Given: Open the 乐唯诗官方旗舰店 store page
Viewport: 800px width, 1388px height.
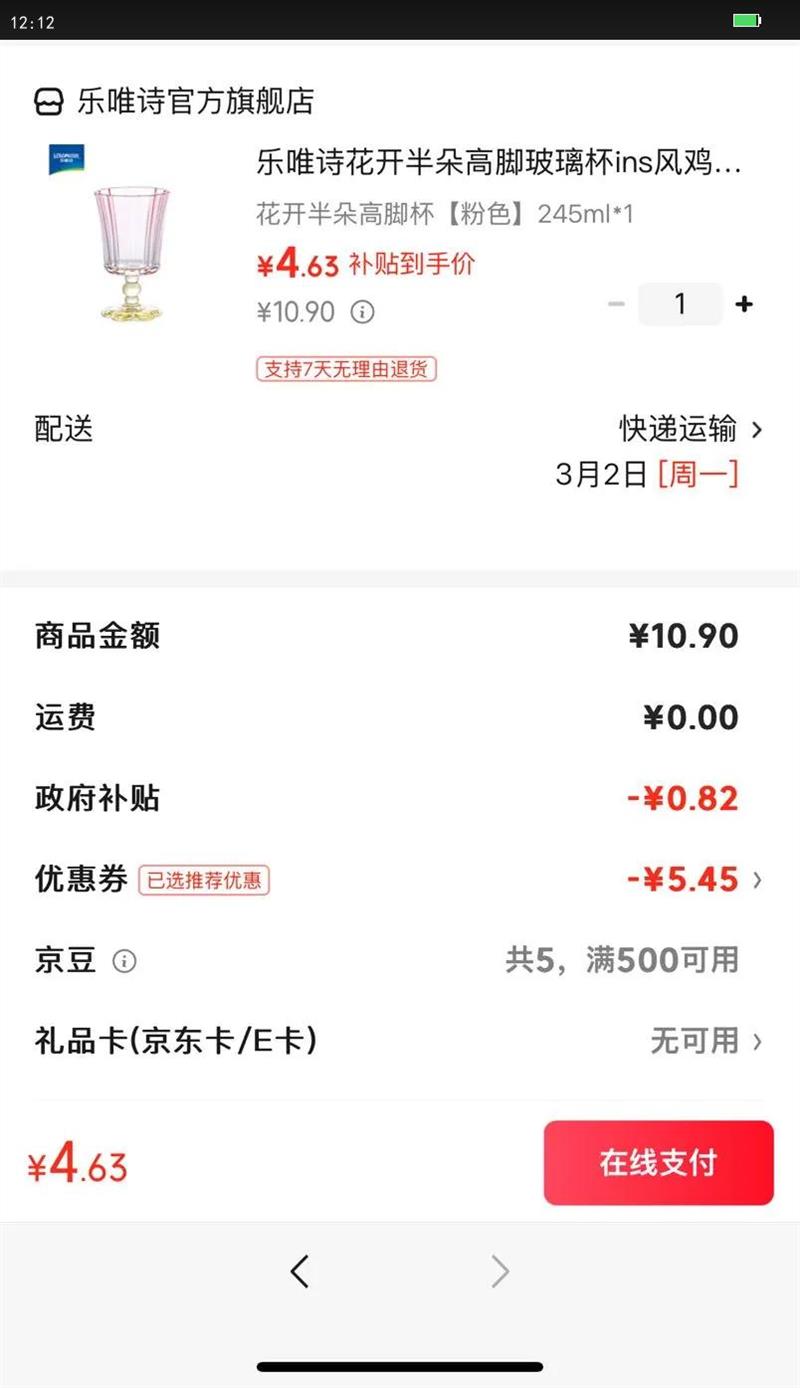Looking at the screenshot, I should click(175, 101).
